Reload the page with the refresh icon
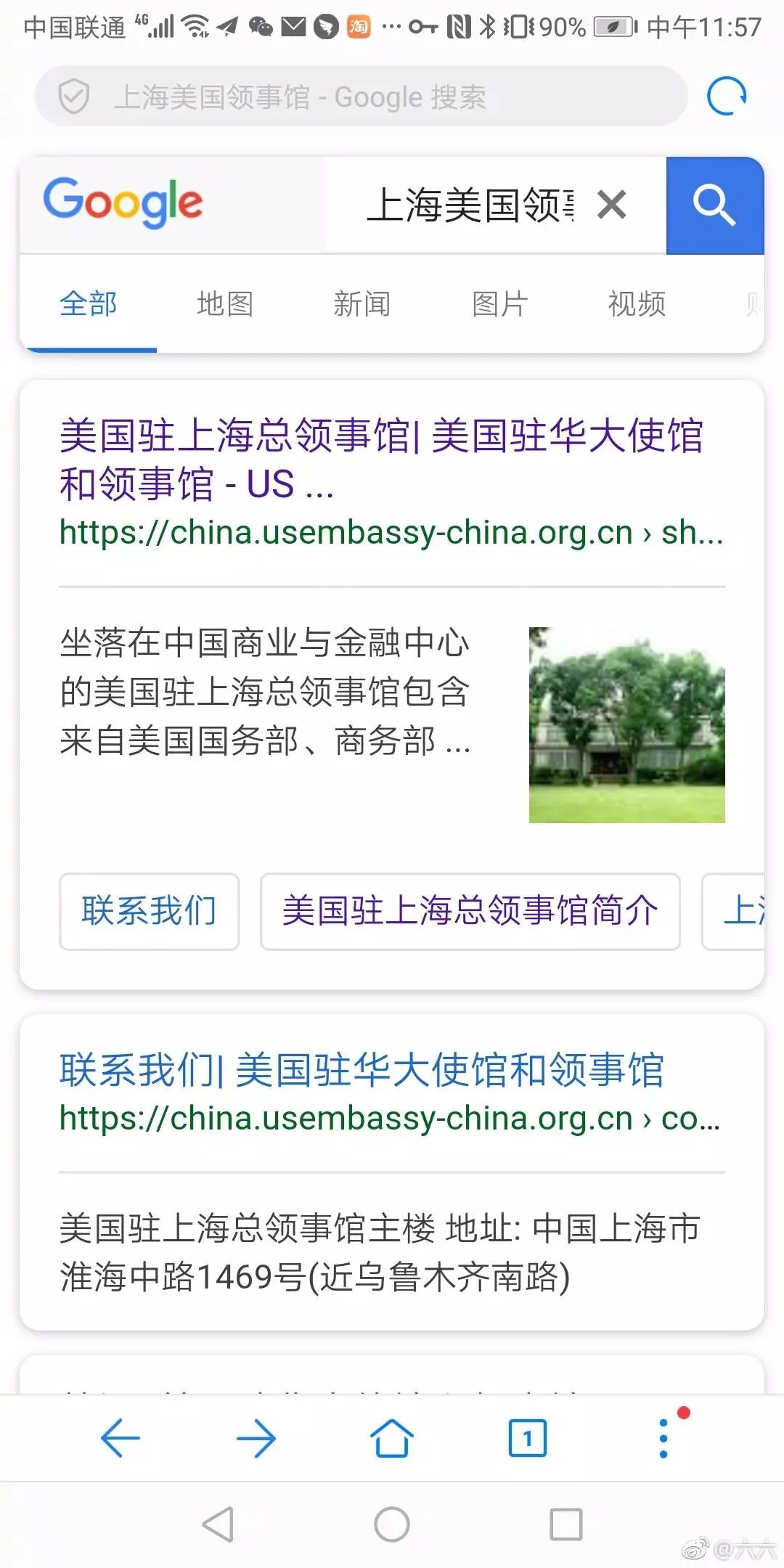The image size is (784, 1568). click(x=727, y=97)
